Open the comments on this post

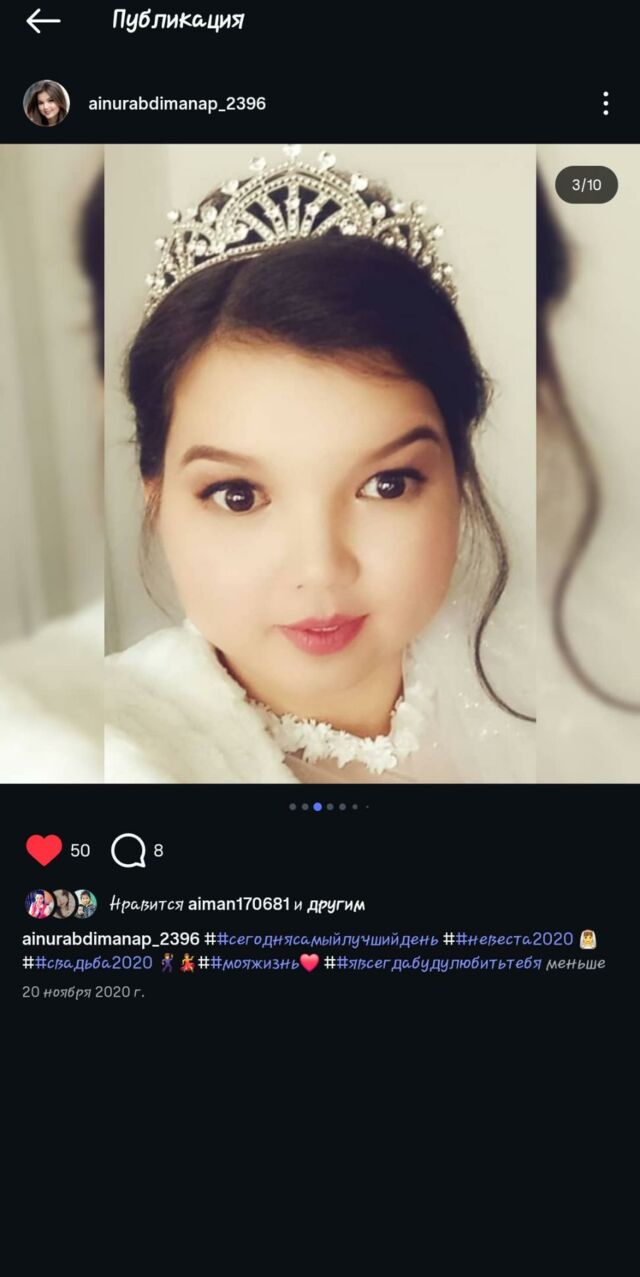pos(129,850)
